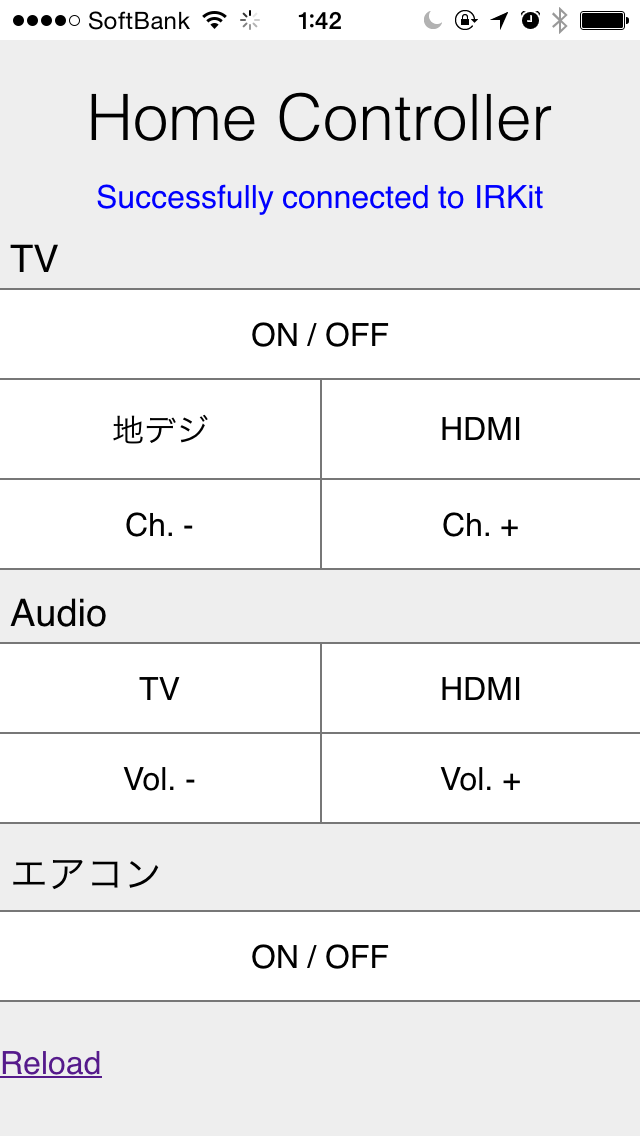Tap Ch. - to go down a channel

(160, 525)
